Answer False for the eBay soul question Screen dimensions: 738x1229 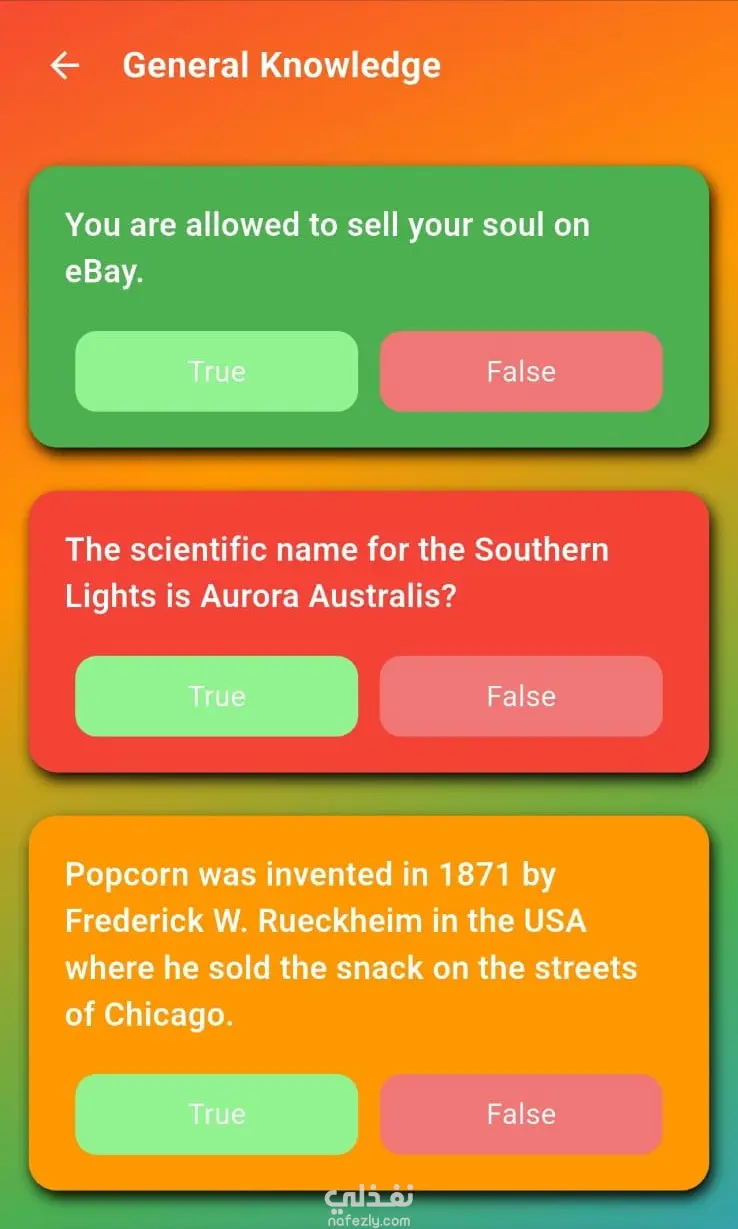(x=520, y=371)
